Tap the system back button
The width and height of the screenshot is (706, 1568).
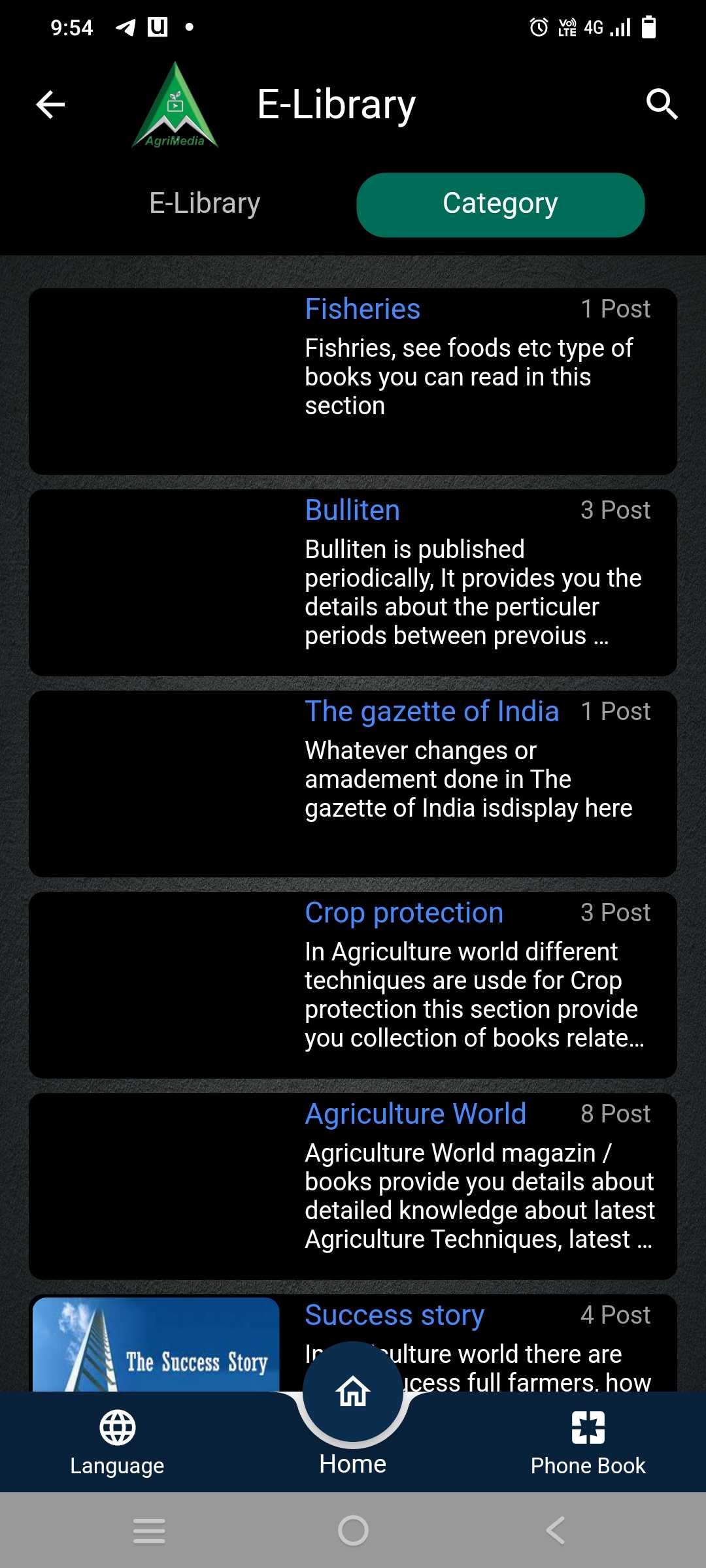pos(556,1530)
